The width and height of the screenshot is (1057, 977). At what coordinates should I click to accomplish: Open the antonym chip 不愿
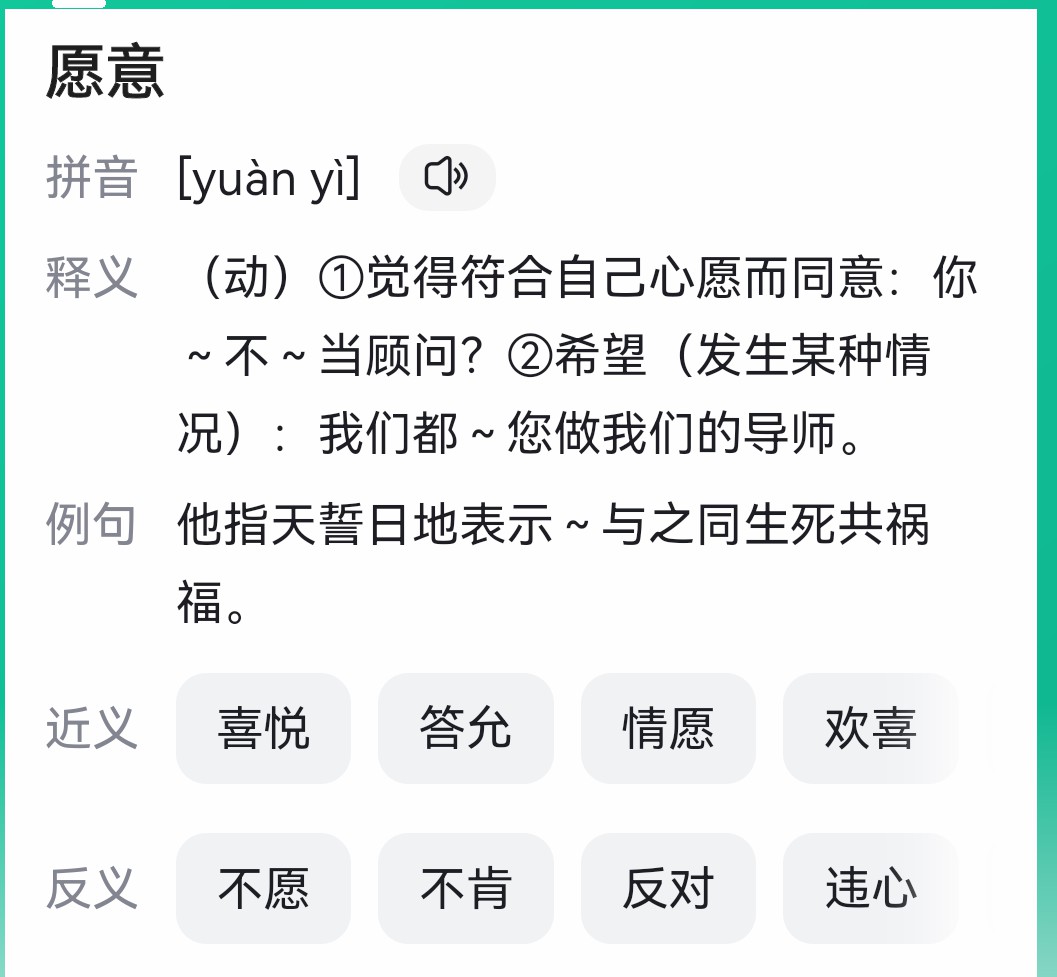click(x=263, y=888)
